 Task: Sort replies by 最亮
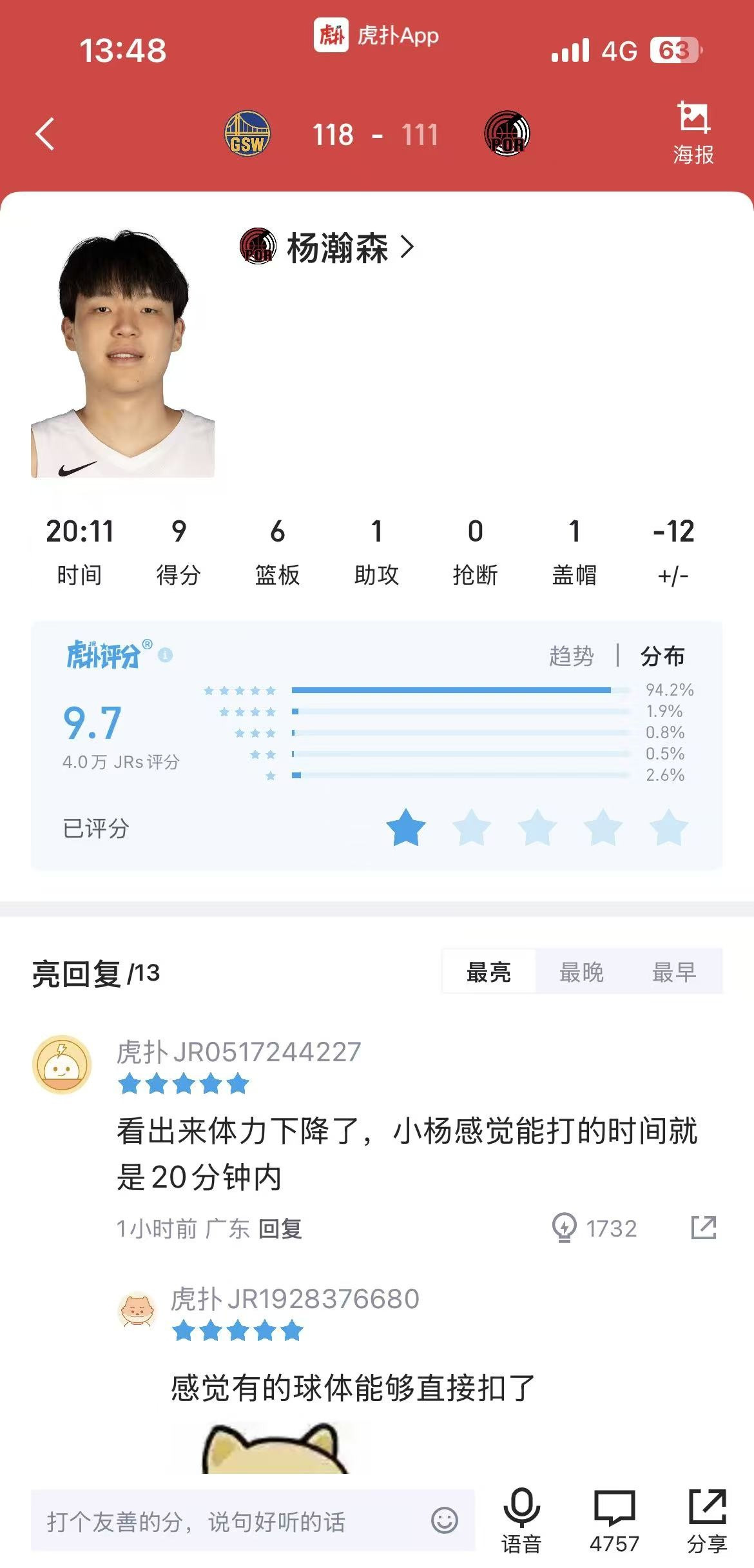488,972
